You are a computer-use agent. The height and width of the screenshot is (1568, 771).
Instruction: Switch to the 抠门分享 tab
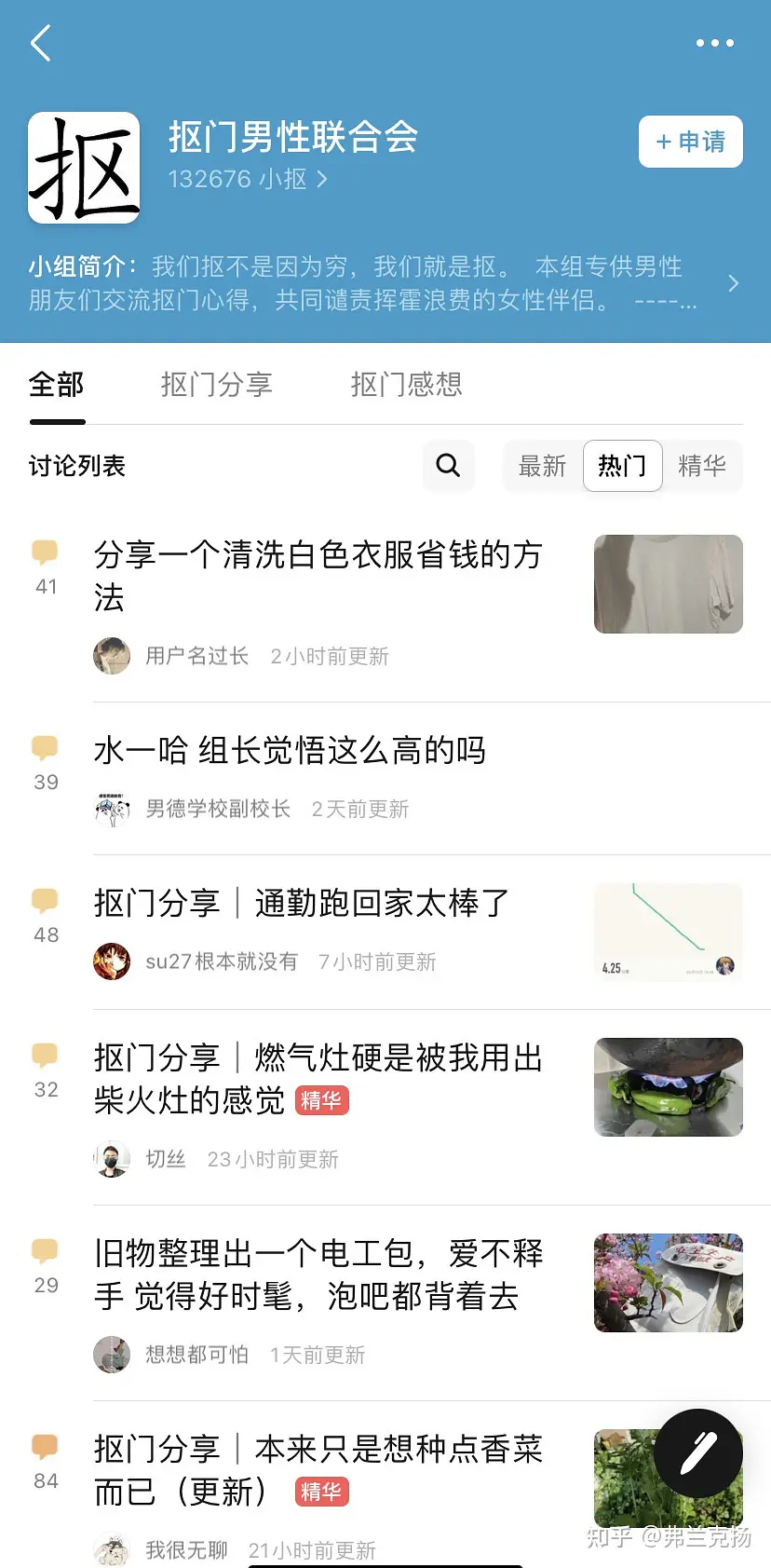coord(216,384)
